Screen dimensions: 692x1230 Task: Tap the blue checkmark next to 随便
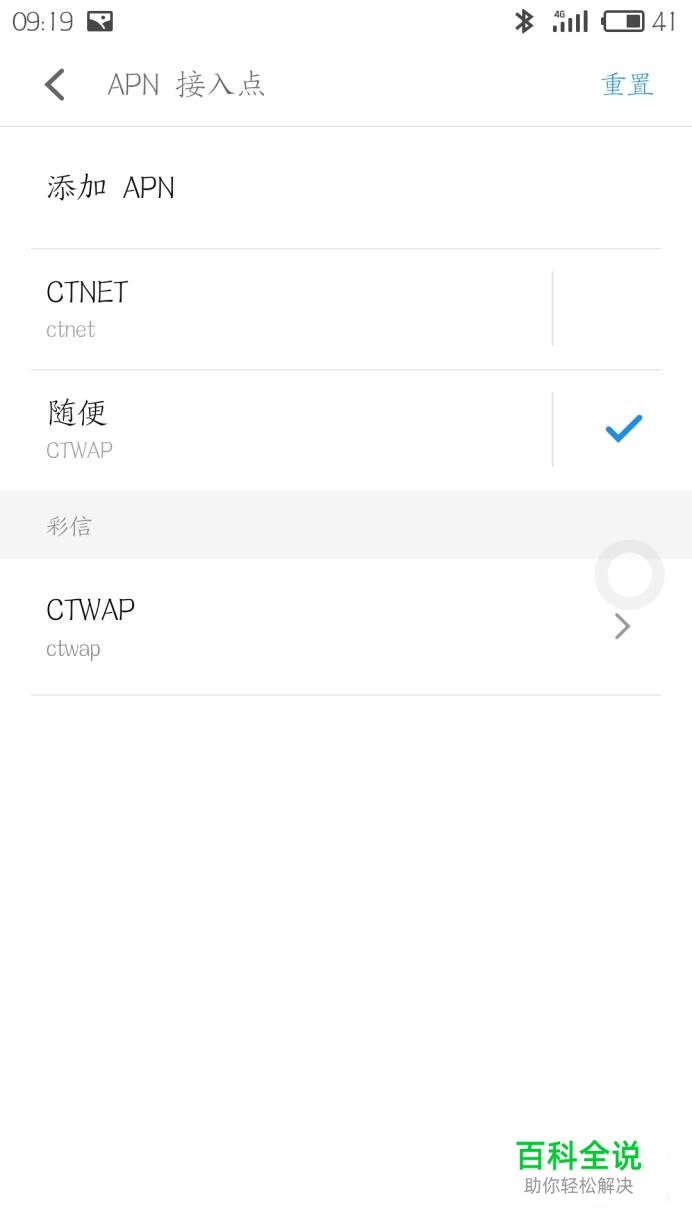coord(623,429)
